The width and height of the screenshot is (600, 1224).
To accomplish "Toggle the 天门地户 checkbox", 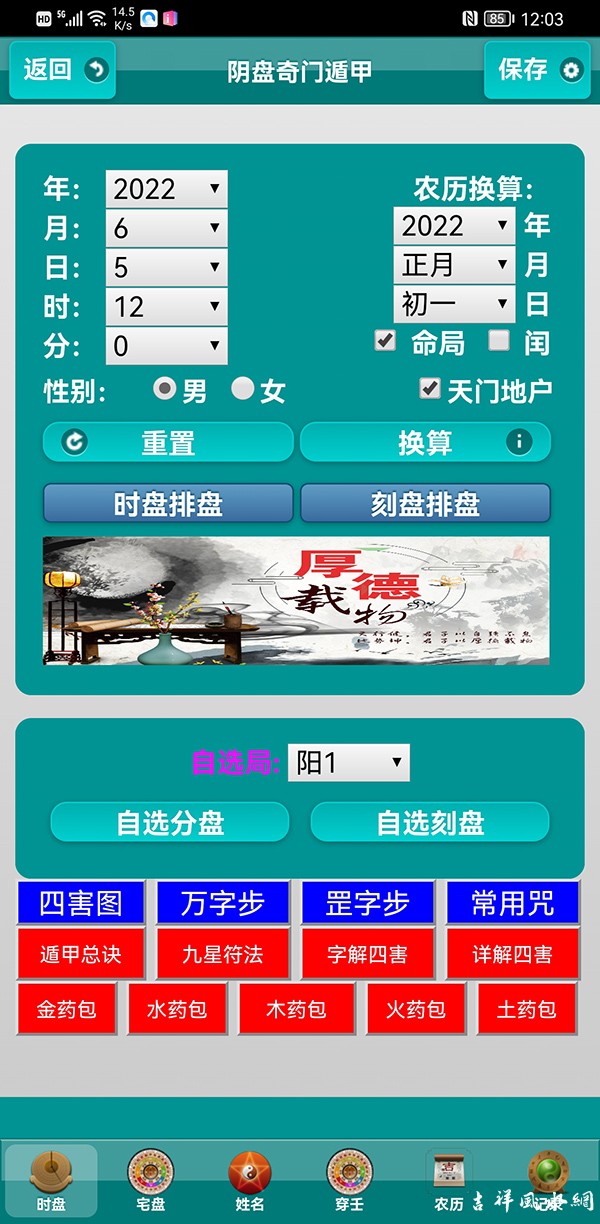I will tap(430, 389).
